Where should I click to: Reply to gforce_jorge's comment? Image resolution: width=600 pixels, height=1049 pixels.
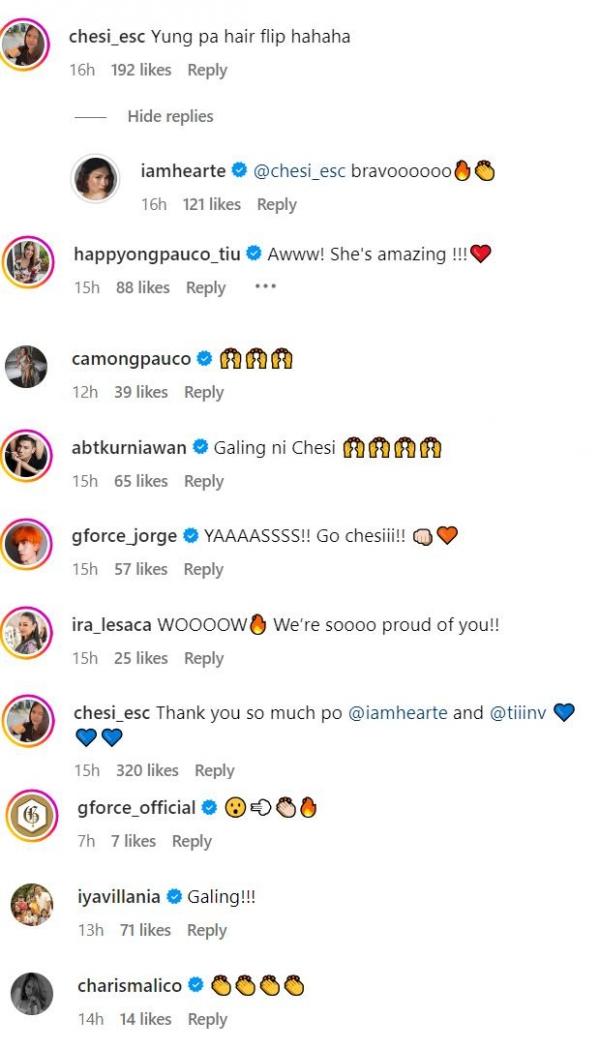click(203, 569)
